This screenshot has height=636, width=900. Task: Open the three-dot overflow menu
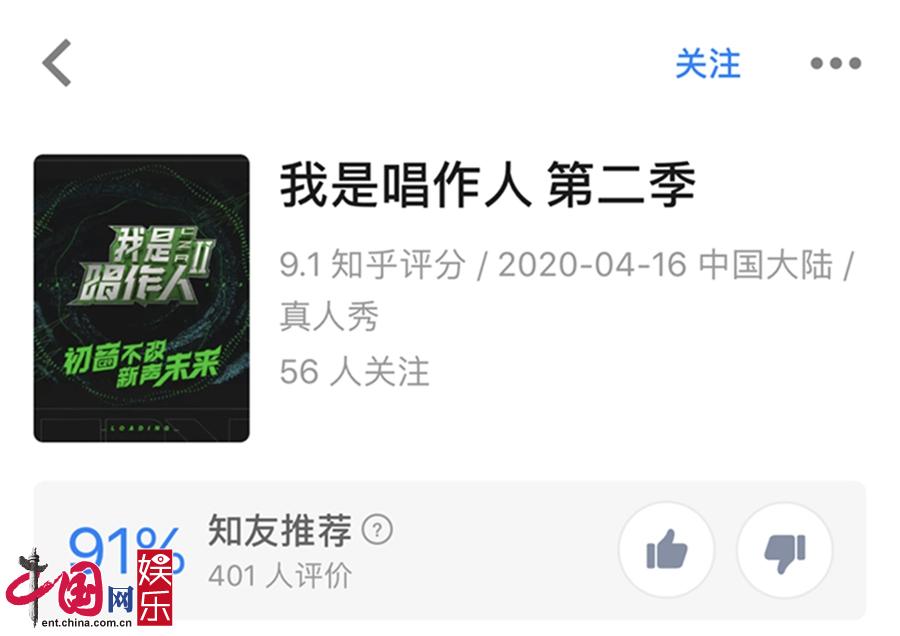point(835,64)
